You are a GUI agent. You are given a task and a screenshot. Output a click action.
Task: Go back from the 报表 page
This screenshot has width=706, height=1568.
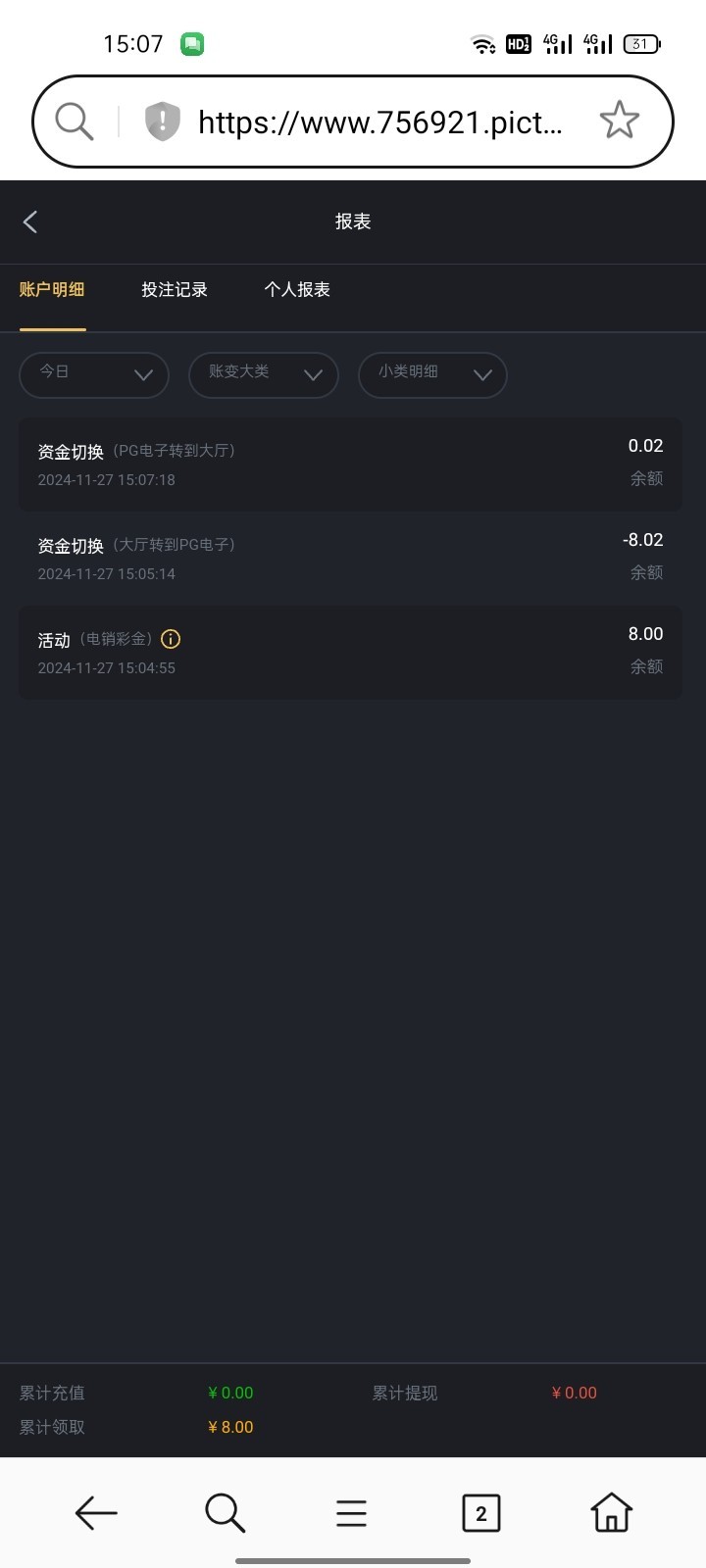[x=30, y=222]
